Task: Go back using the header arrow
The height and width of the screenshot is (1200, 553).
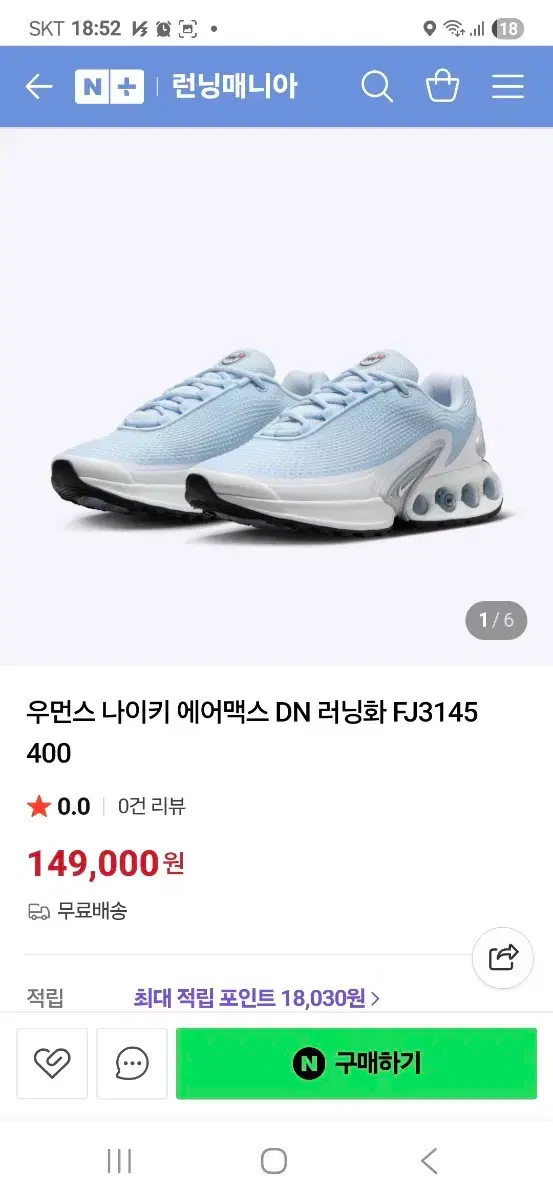Action: [x=39, y=87]
